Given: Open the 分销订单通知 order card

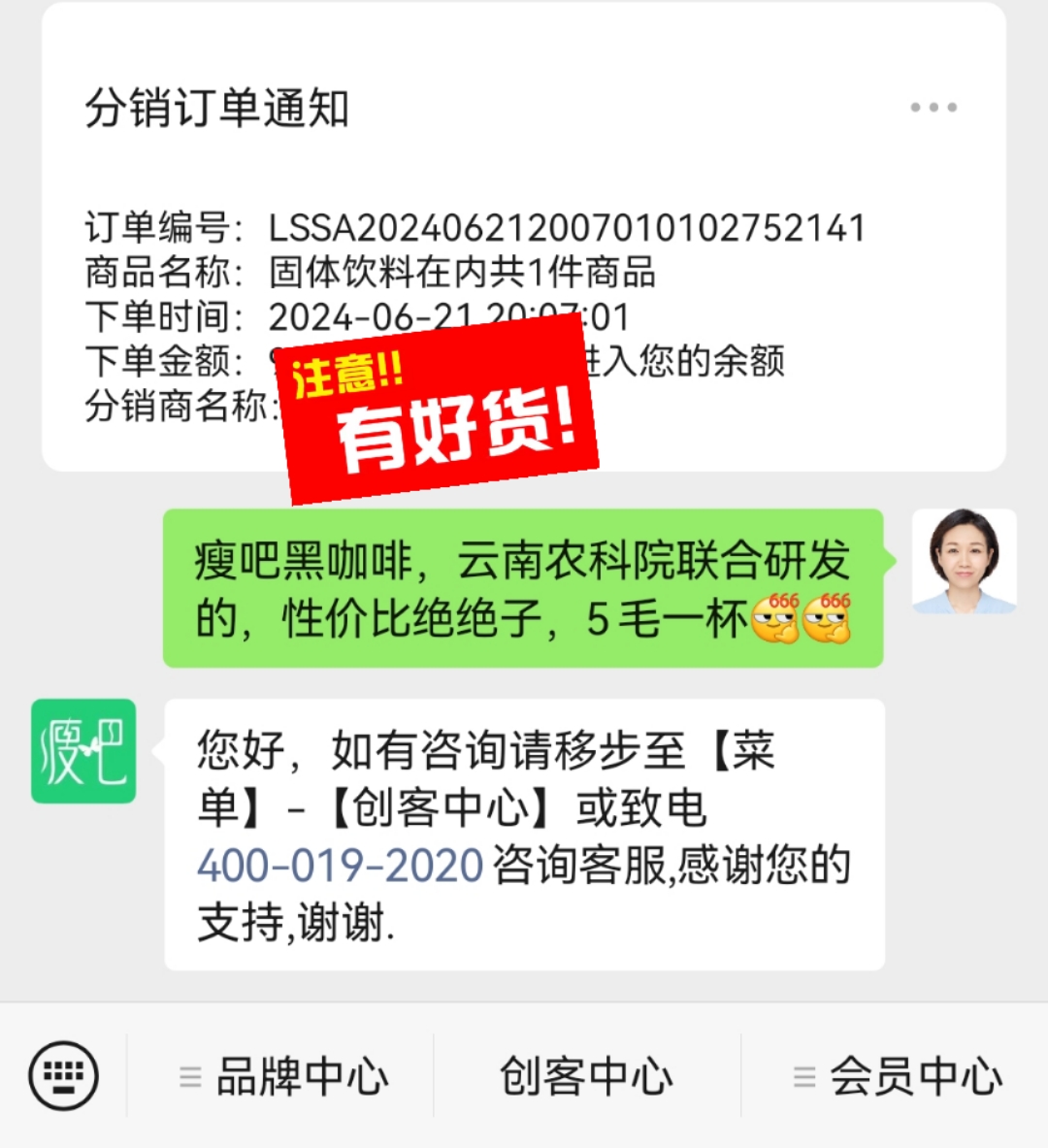Looking at the screenshot, I should (x=524, y=238).
